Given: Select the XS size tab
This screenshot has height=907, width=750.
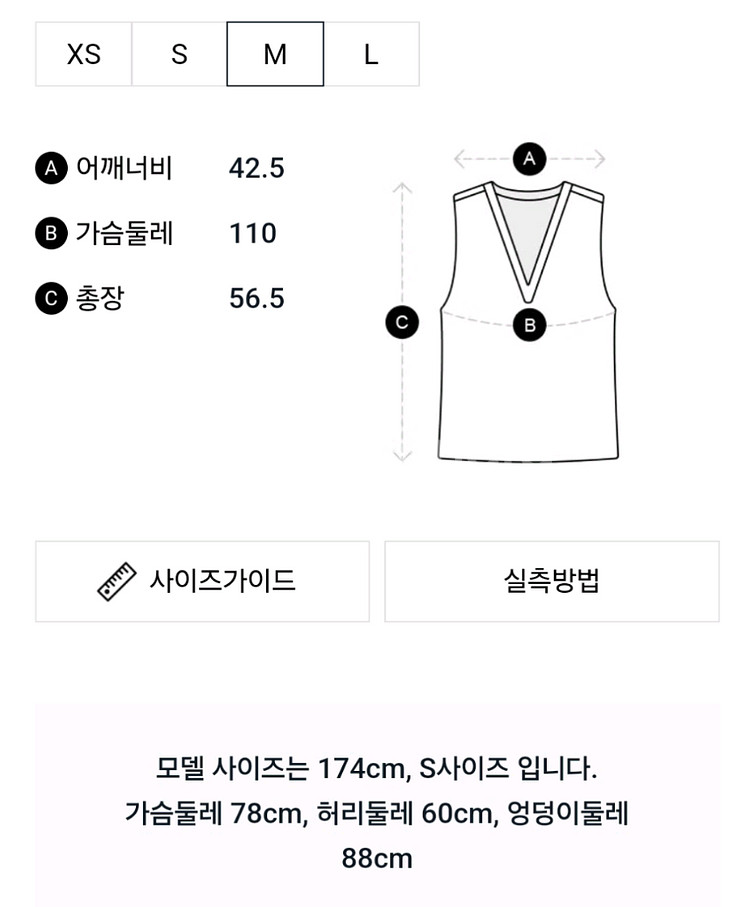Looking at the screenshot, I should tap(84, 54).
